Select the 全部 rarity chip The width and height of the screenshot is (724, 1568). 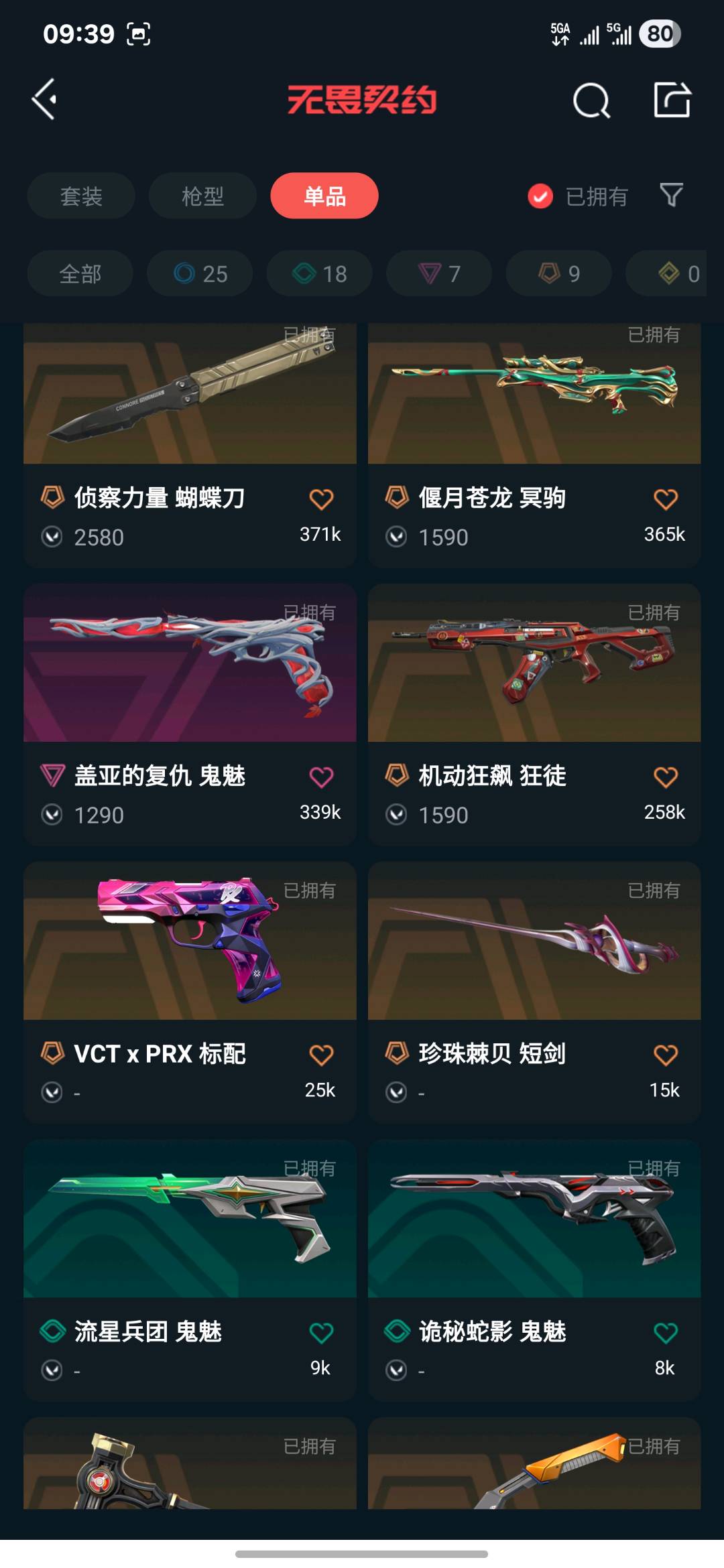pyautogui.click(x=80, y=273)
